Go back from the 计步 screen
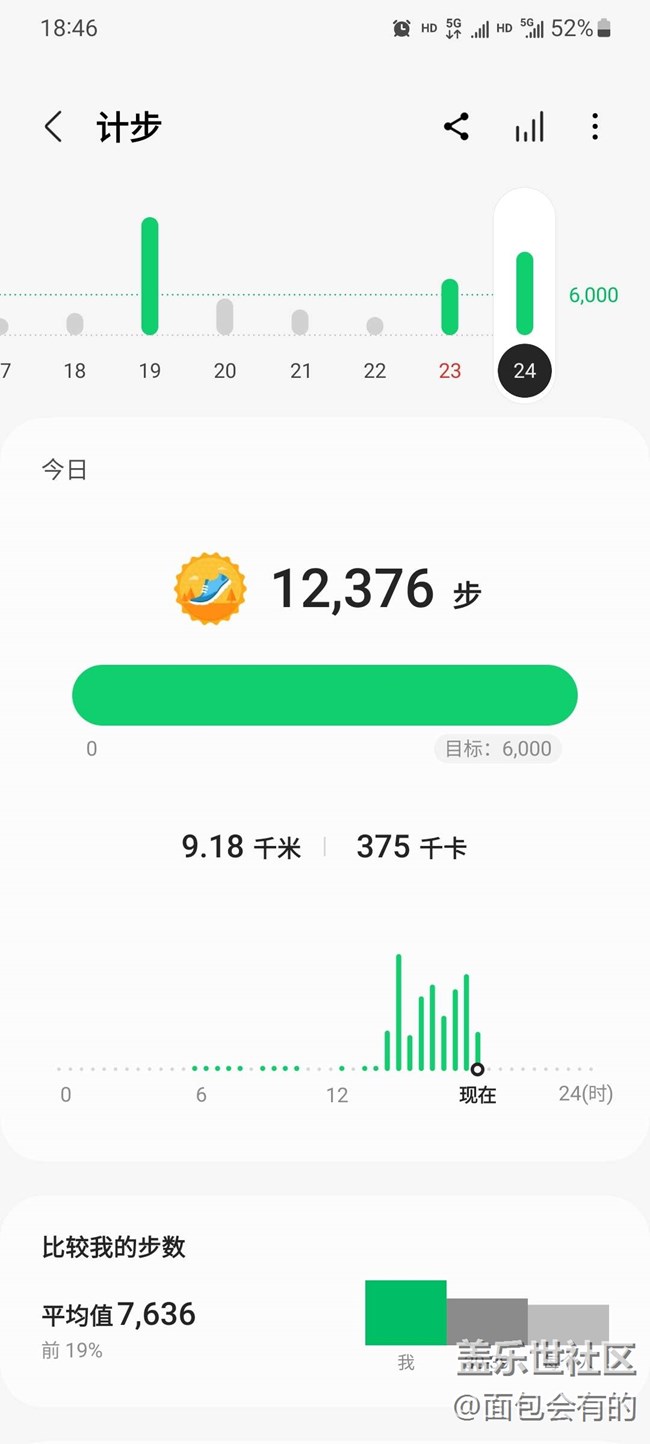650x1444 pixels. tap(53, 127)
